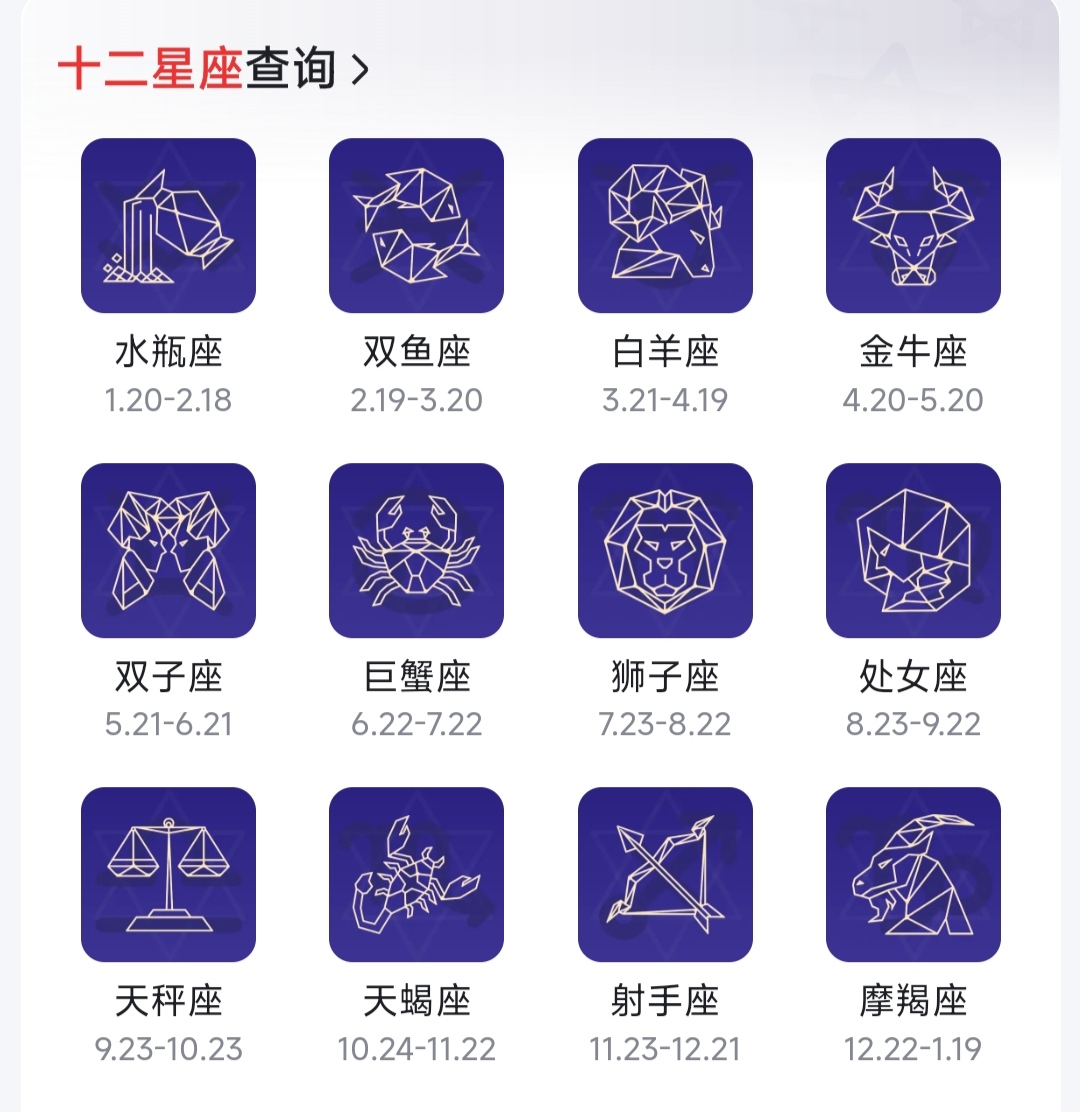Select the 天蝎座 Scorpio scorpion icon
This screenshot has width=1080, height=1112.
point(417,873)
